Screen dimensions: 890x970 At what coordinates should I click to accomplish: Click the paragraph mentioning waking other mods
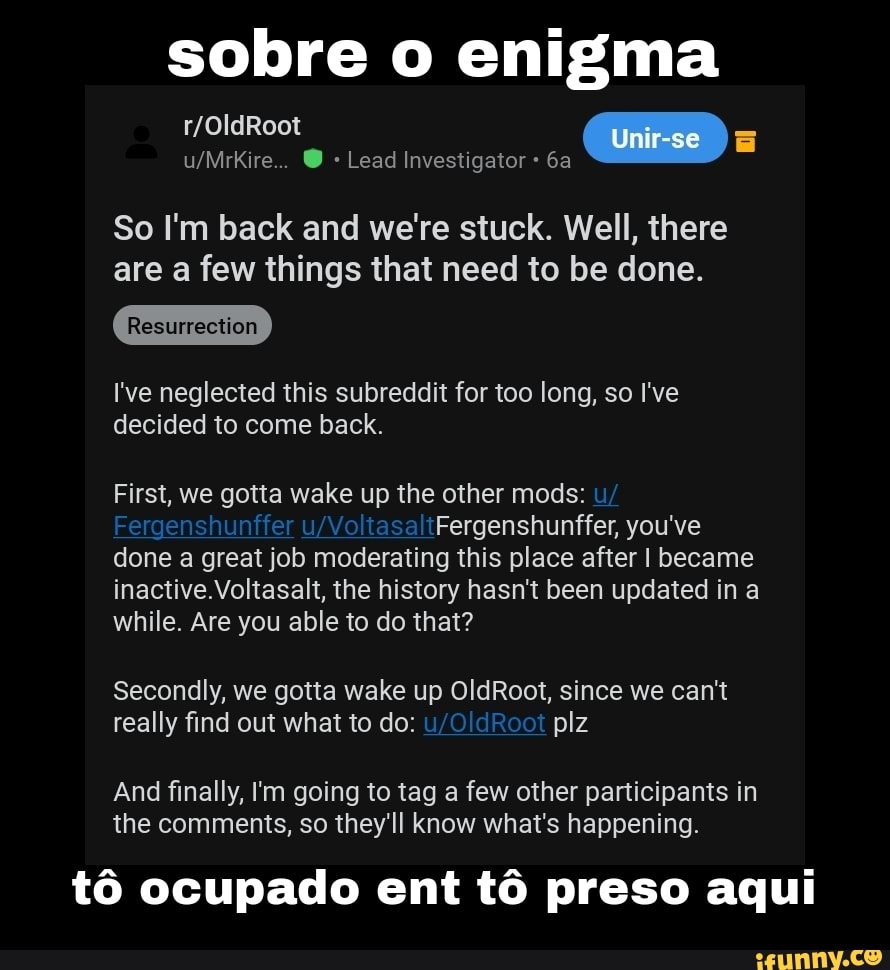click(435, 557)
